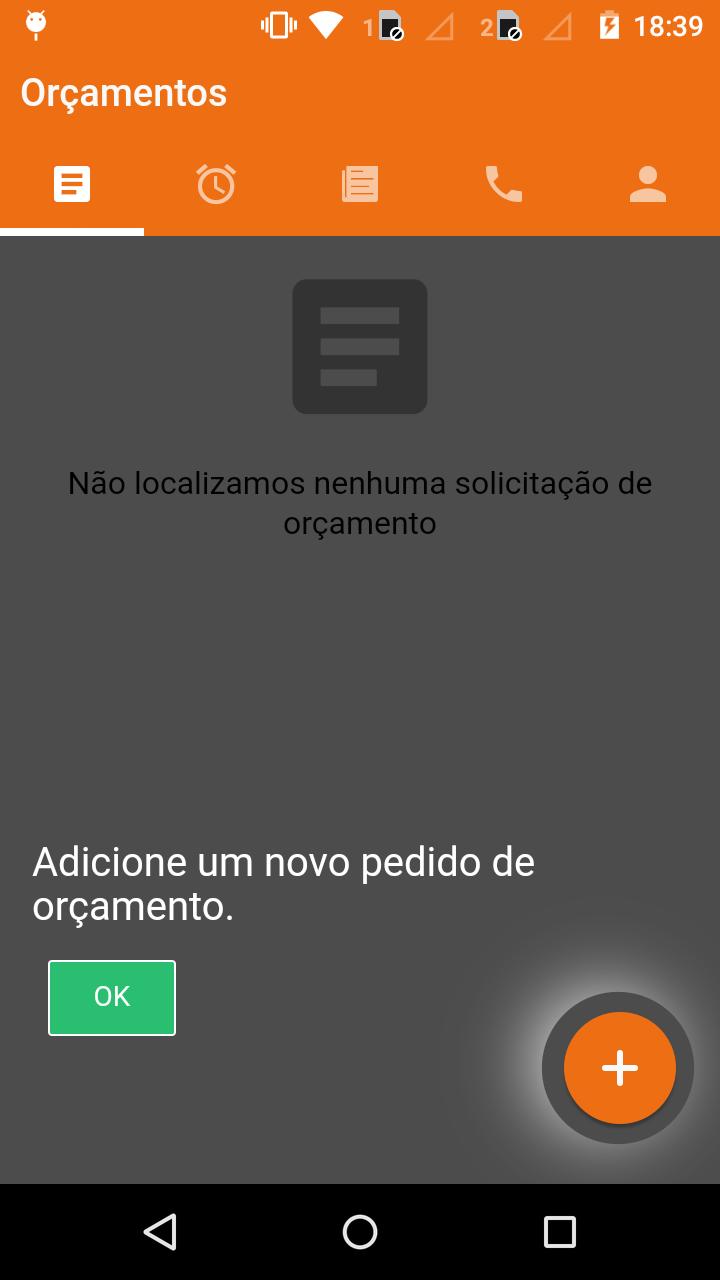This screenshot has width=720, height=1280.
Task: Select the Orçamentos list tab
Action: (72, 185)
